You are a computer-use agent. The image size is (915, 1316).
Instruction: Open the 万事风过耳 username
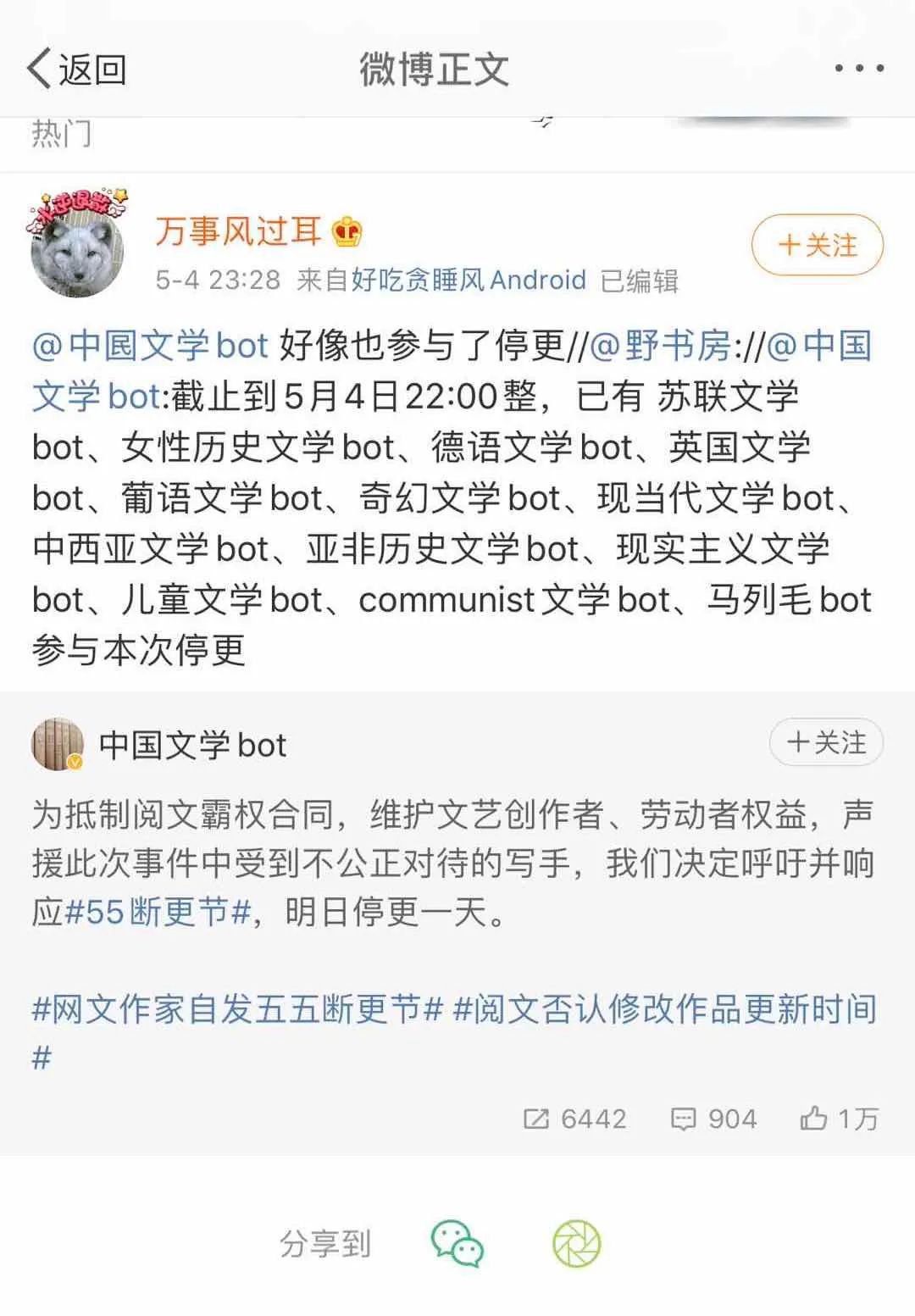pos(238,230)
